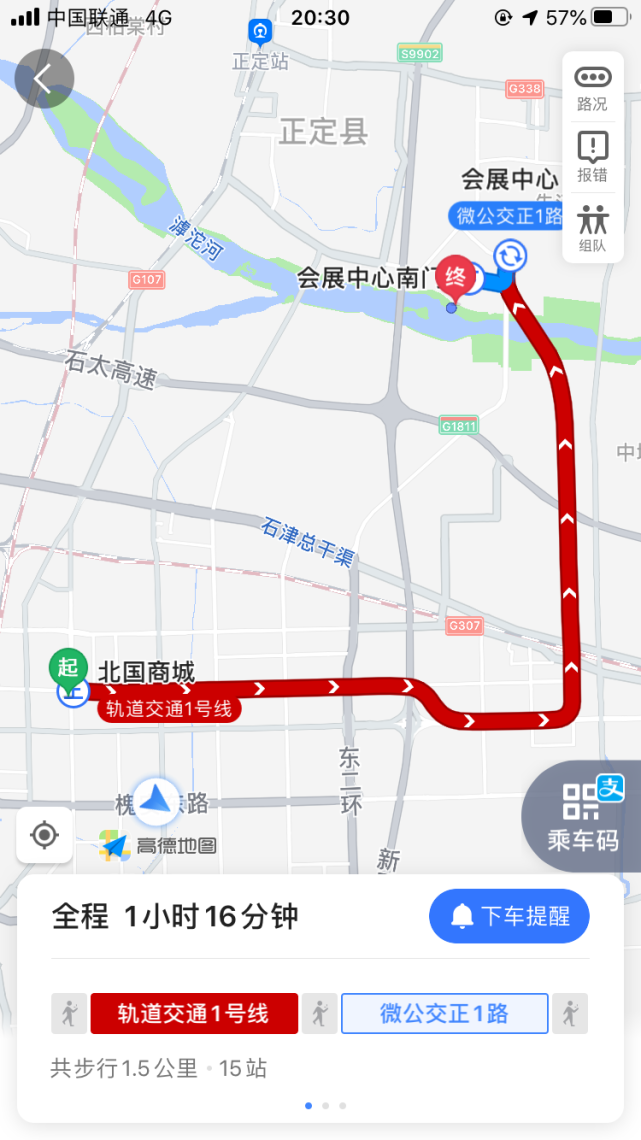Open the 乘车码 ride code
This screenshot has height=1140, width=641.
[x=584, y=817]
